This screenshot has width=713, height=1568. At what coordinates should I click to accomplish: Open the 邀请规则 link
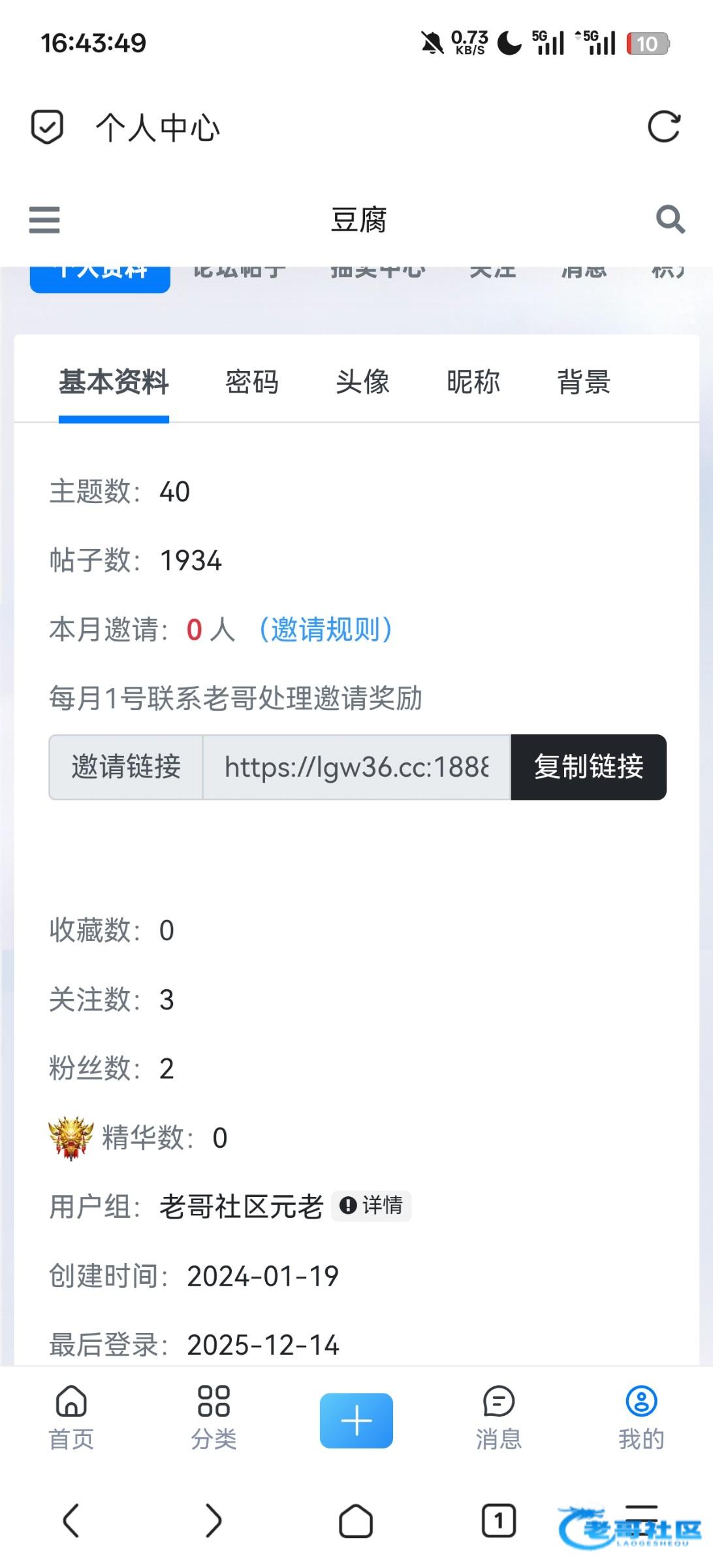325,630
